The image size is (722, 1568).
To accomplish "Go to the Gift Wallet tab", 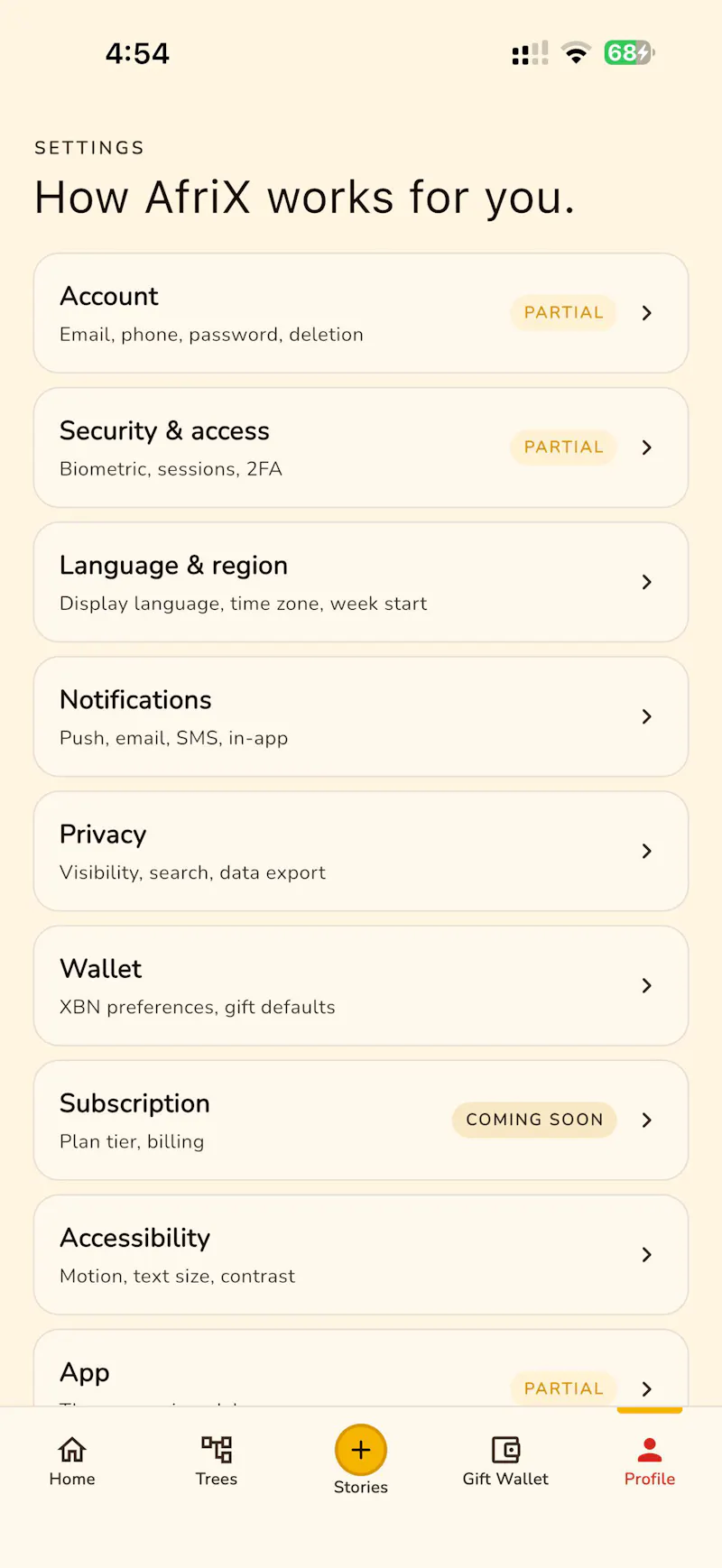I will 505,1461.
